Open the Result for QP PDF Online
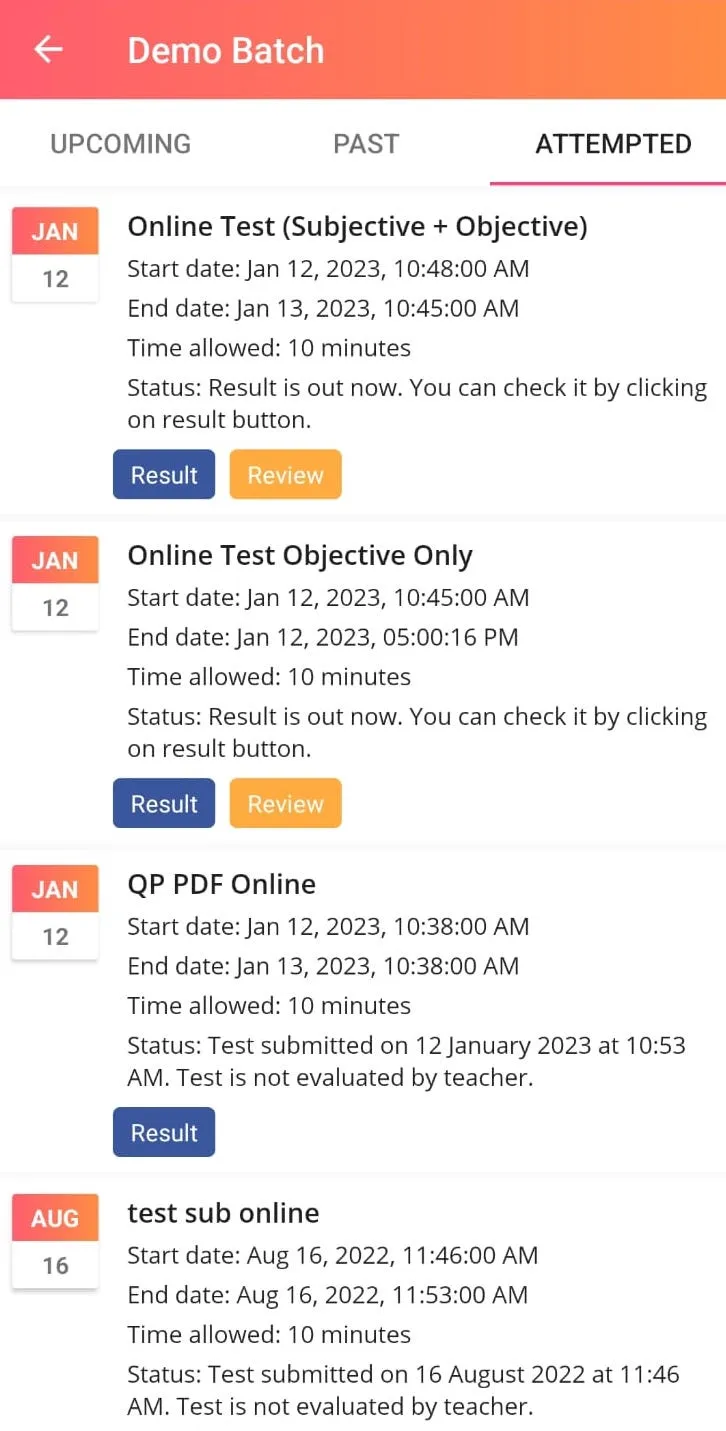Image resolution: width=726 pixels, height=1431 pixels. [x=163, y=1132]
